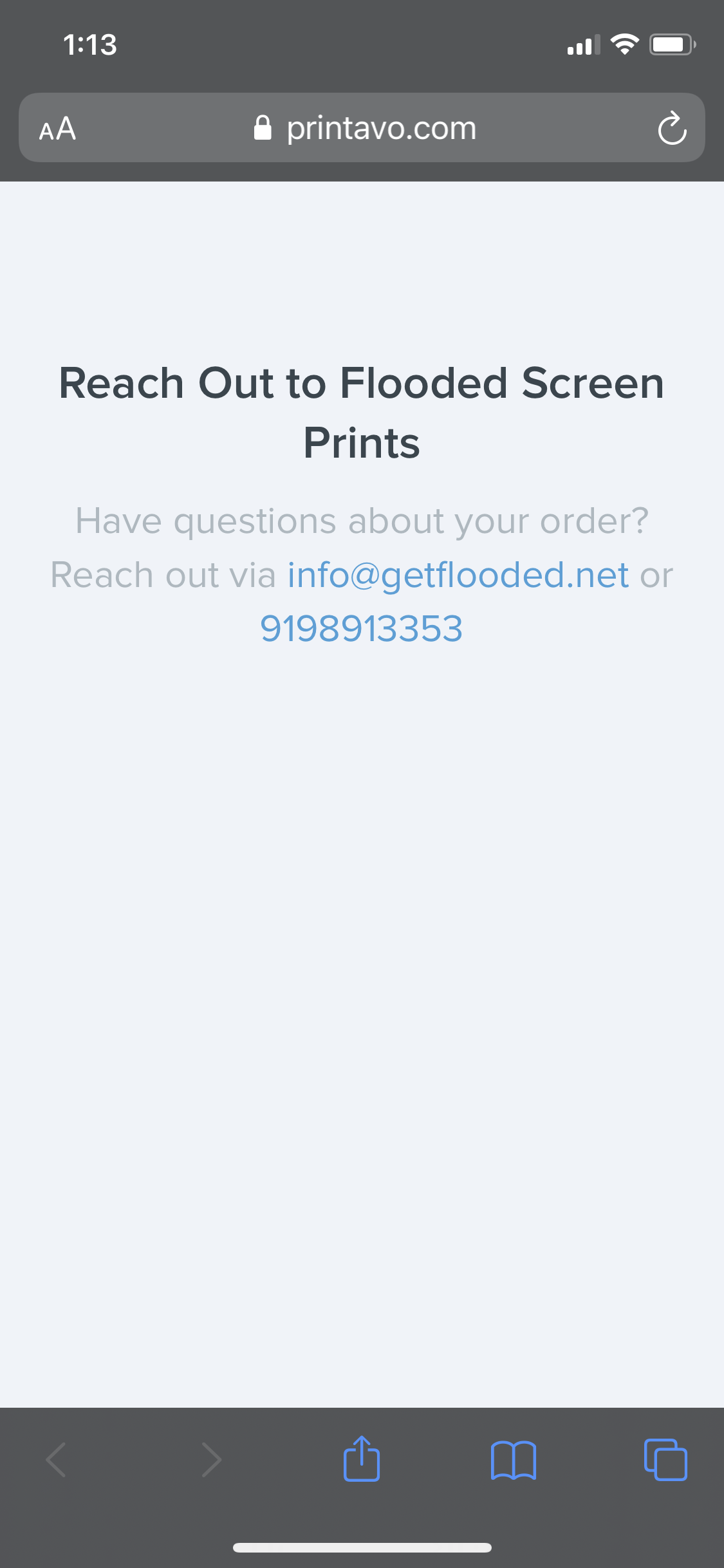This screenshot has width=724, height=1568.
Task: Call the phone number 9198913353
Action: coord(362,629)
